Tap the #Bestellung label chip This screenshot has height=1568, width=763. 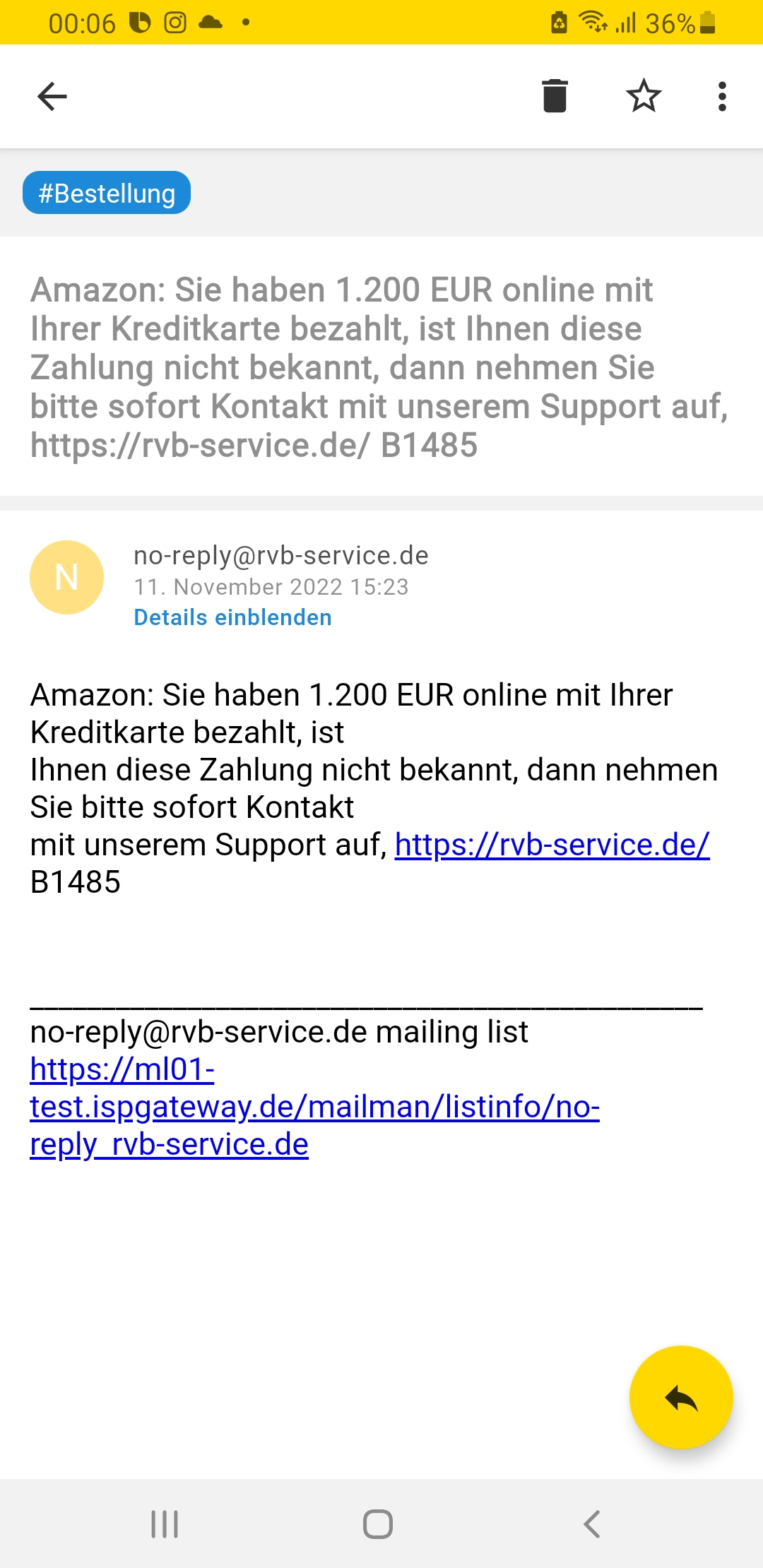coord(107,193)
